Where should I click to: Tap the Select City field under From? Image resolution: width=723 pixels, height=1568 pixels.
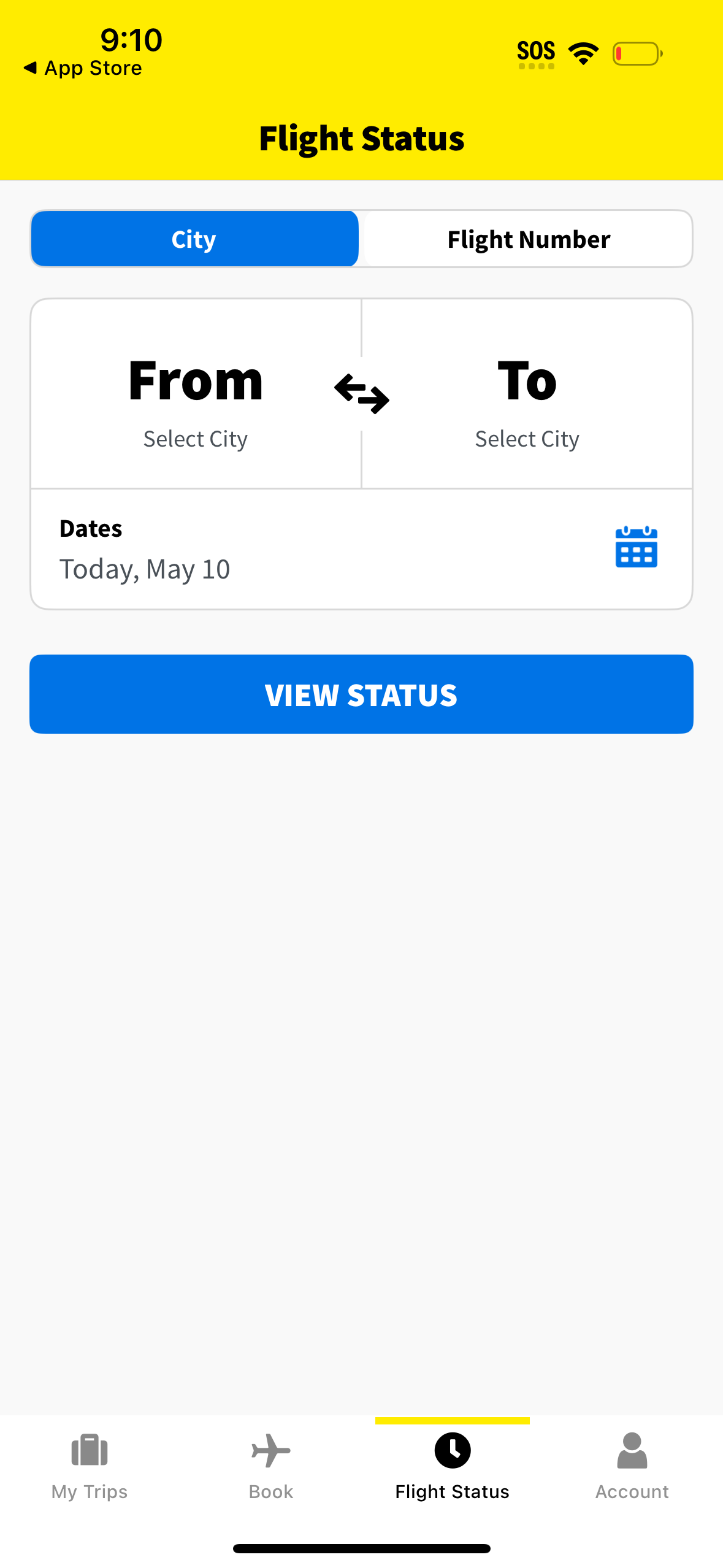195,438
